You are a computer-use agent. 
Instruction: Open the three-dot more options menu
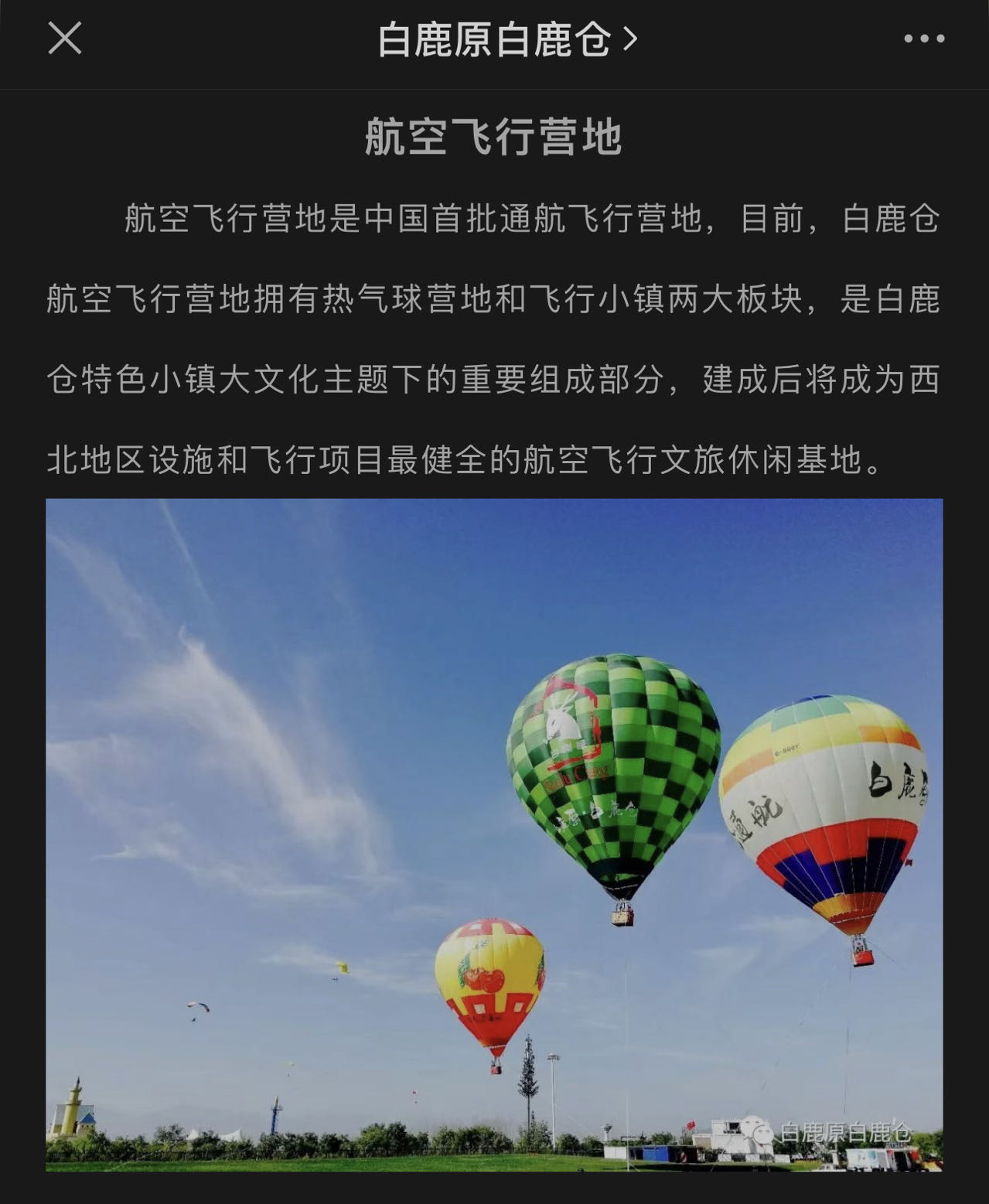point(924,39)
